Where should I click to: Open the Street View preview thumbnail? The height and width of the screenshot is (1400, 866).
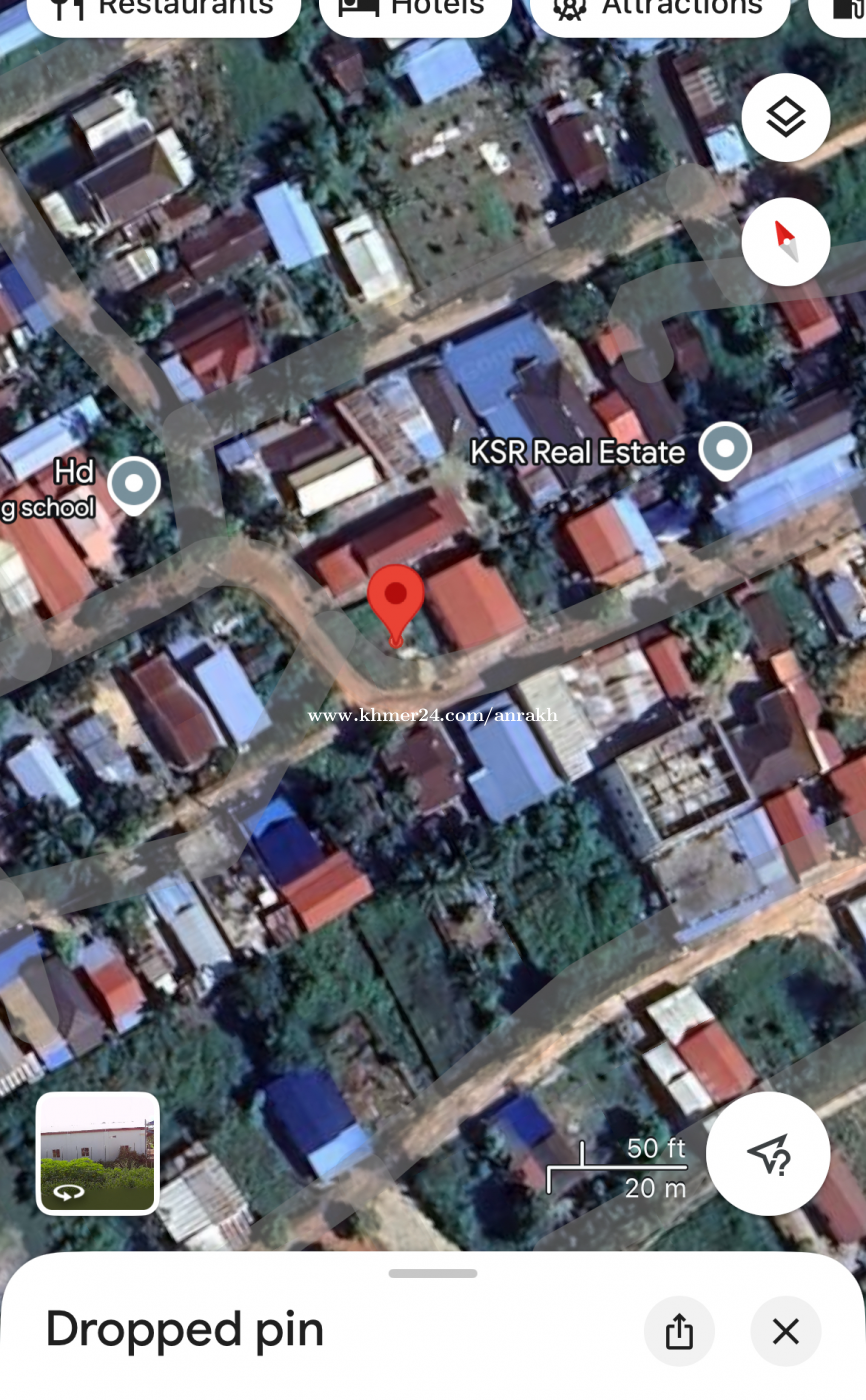pos(98,1153)
